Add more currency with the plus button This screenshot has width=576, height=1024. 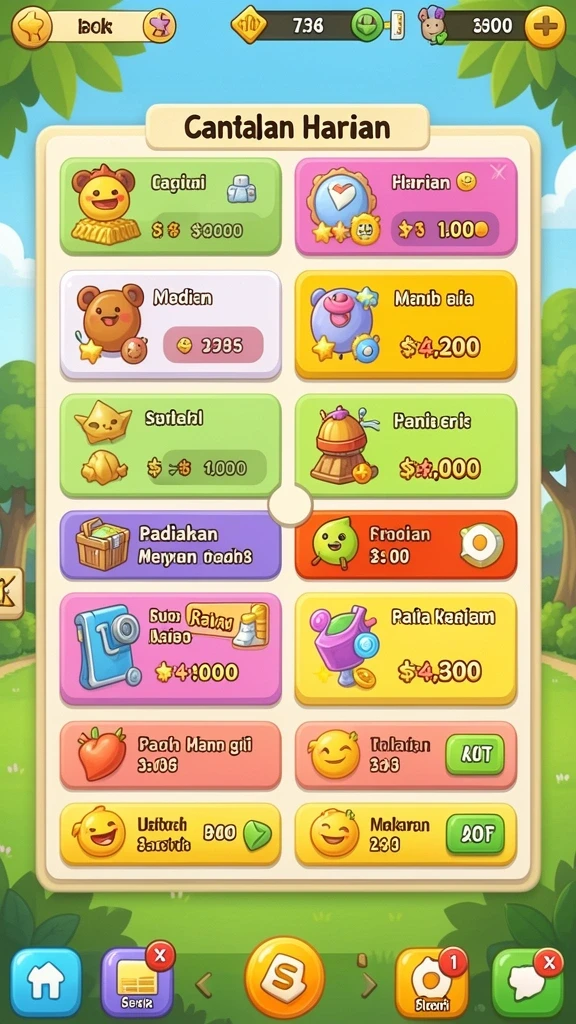(x=545, y=27)
